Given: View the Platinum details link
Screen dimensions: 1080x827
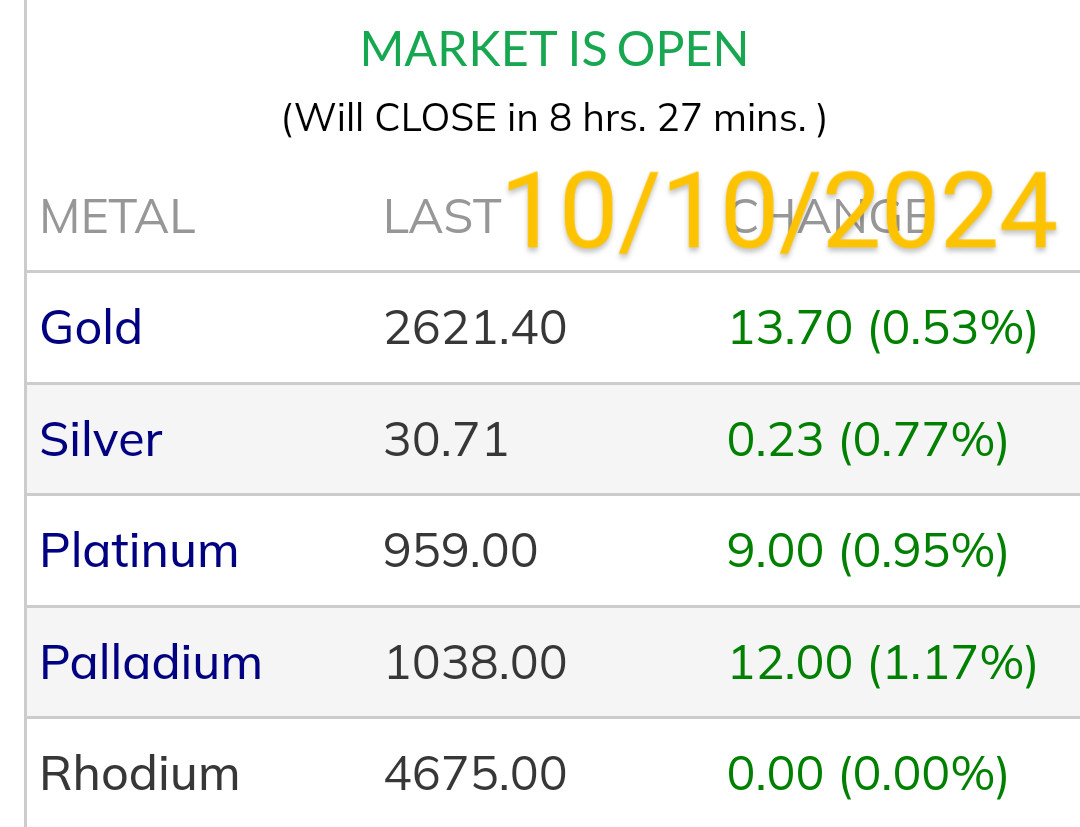Looking at the screenshot, I should coord(139,551).
